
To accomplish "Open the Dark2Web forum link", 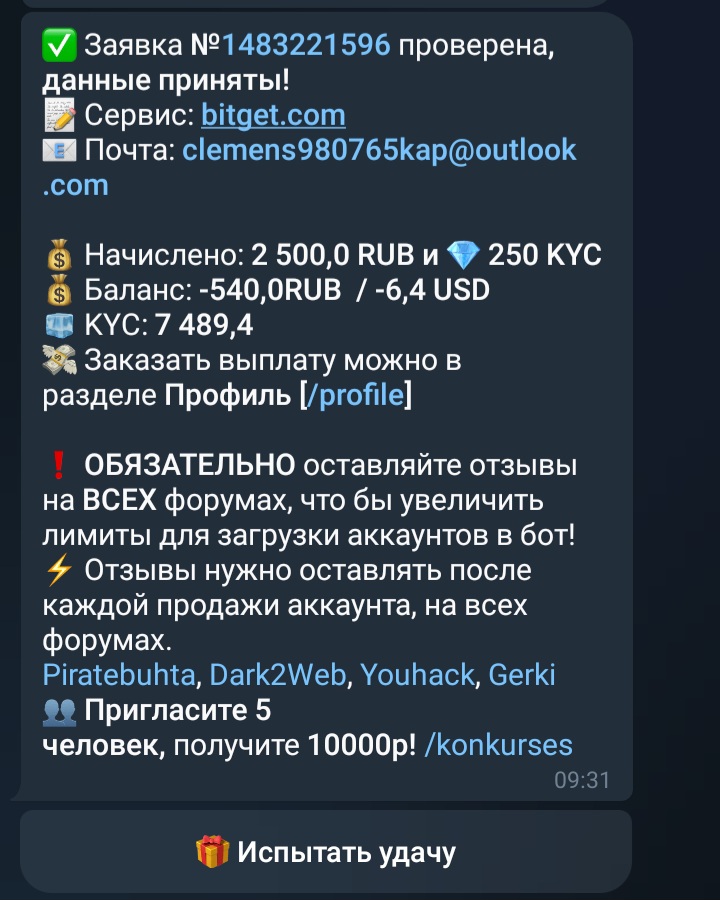I will 277,675.
